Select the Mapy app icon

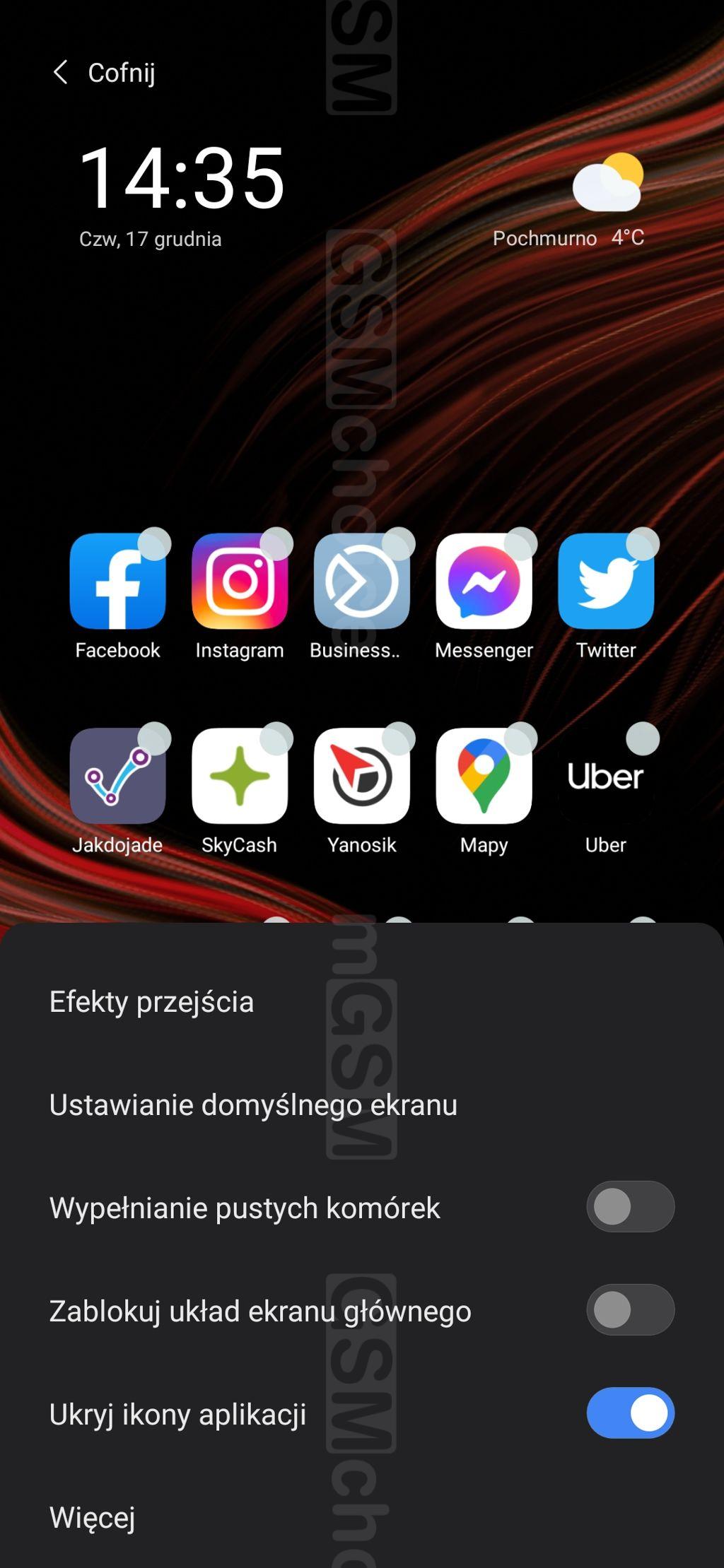(484, 776)
